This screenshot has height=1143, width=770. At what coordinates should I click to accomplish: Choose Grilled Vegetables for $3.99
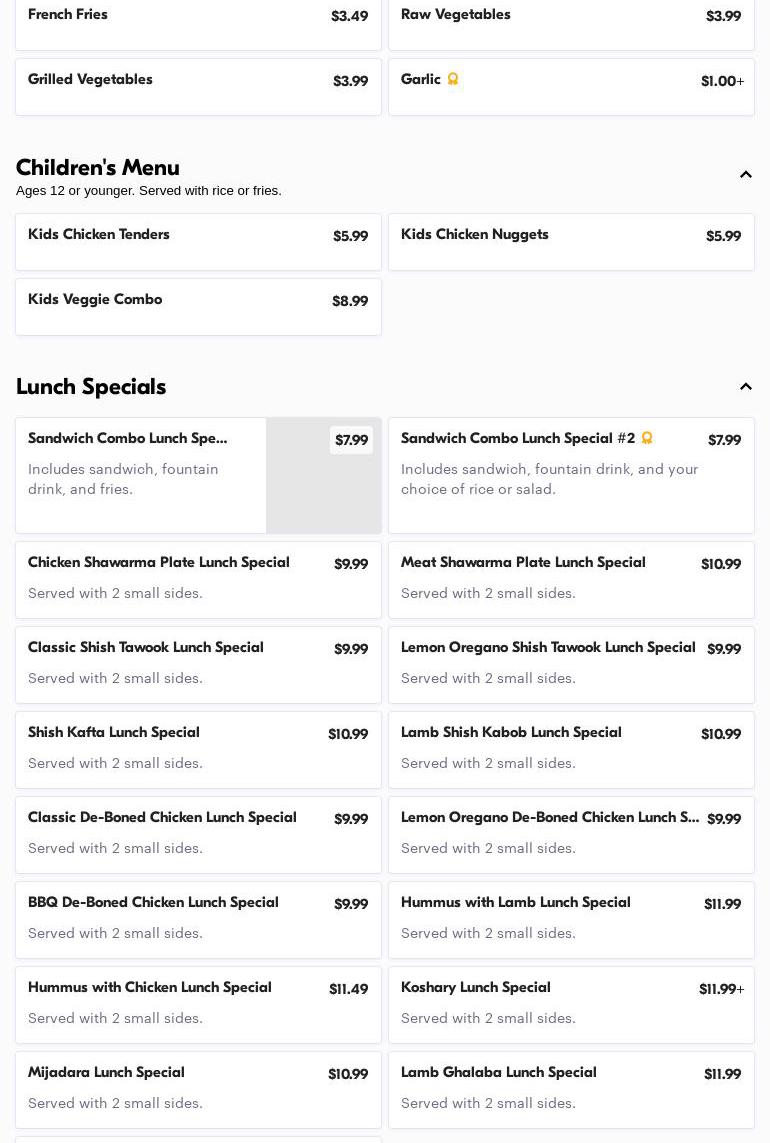pyautogui.click(x=198, y=86)
